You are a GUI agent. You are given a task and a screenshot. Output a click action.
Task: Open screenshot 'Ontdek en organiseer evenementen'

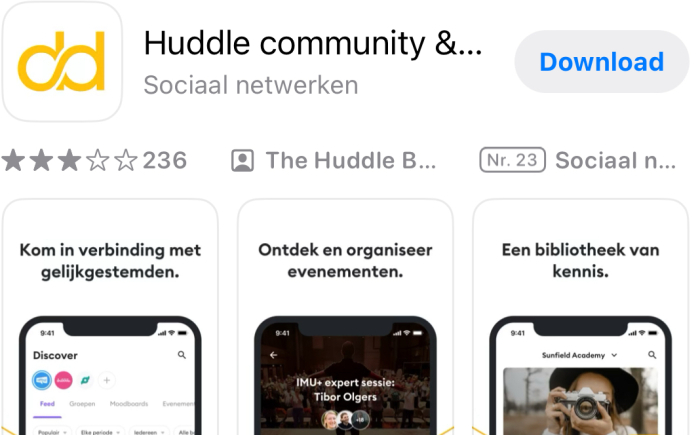(345, 318)
